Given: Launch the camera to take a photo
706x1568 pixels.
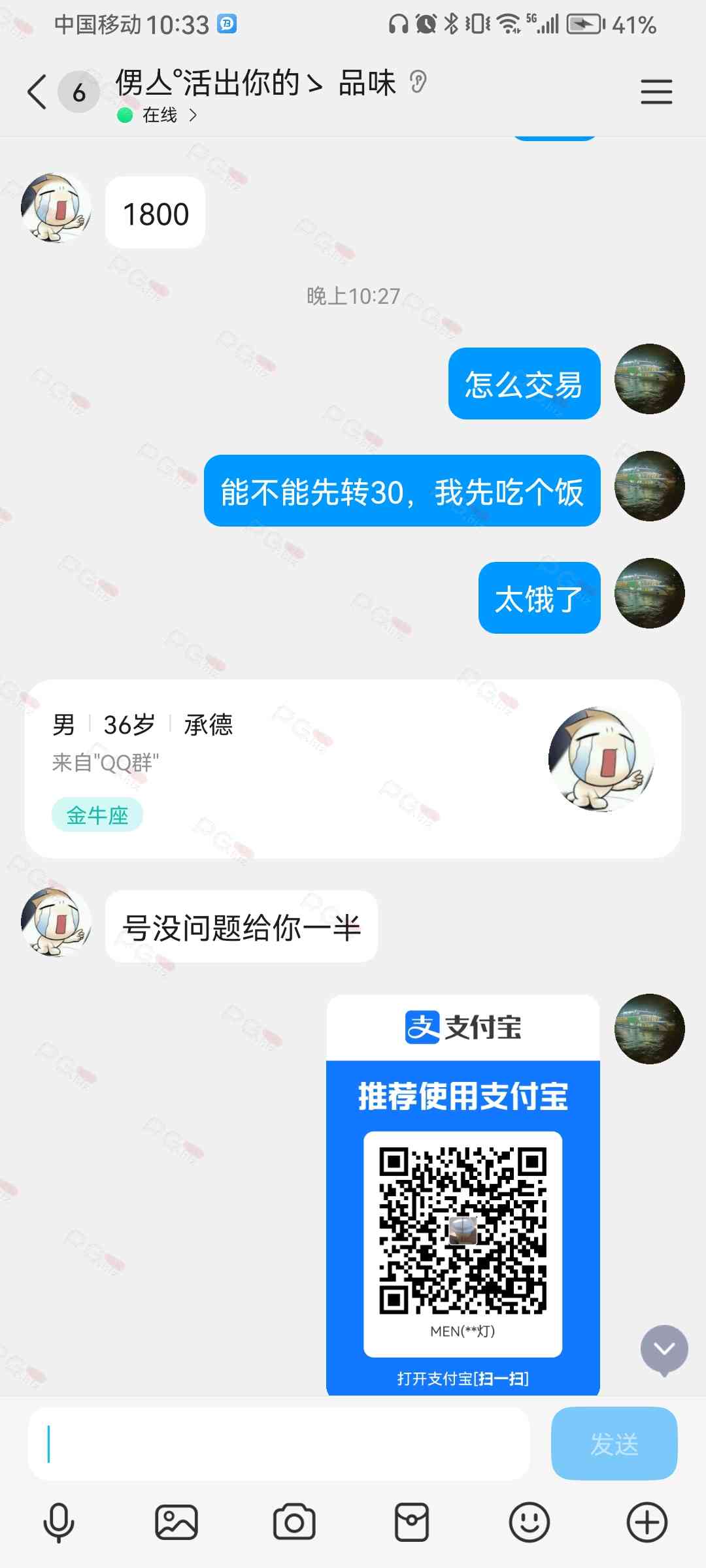Looking at the screenshot, I should (294, 1522).
